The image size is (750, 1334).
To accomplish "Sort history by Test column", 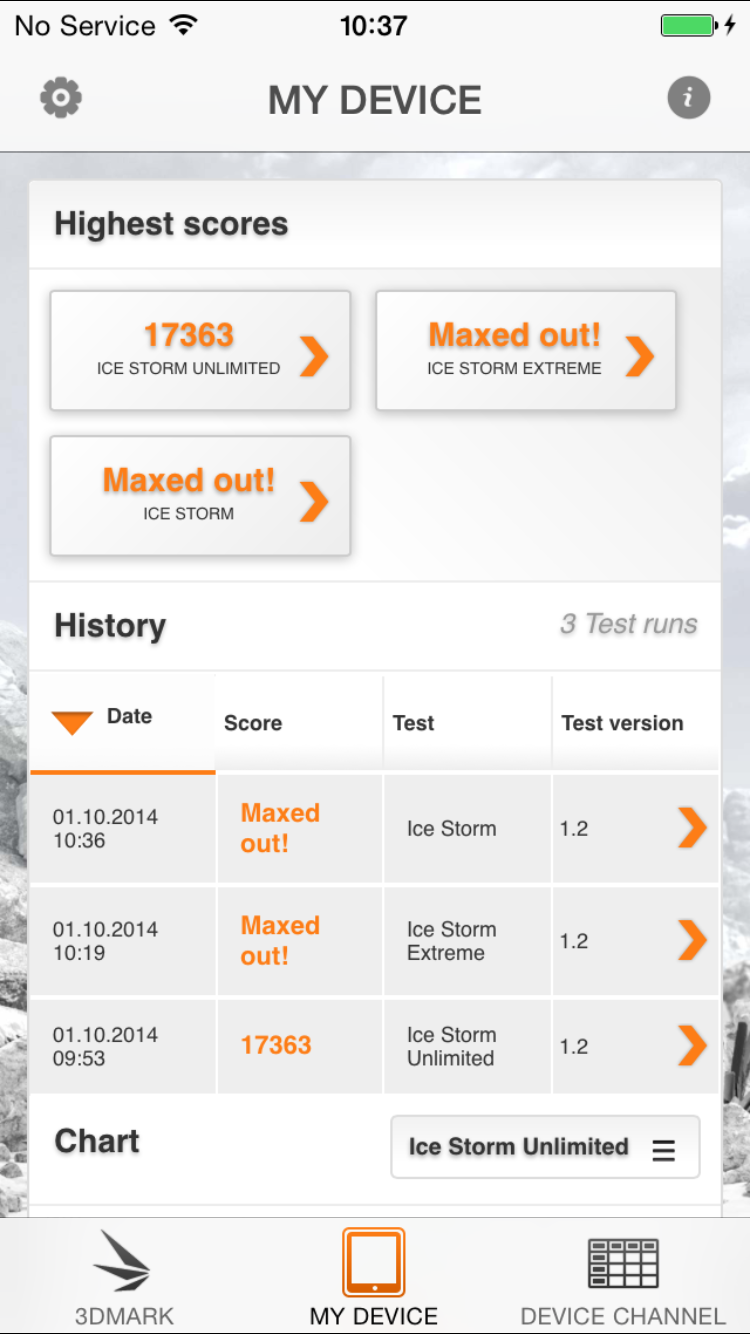I will coord(466,723).
